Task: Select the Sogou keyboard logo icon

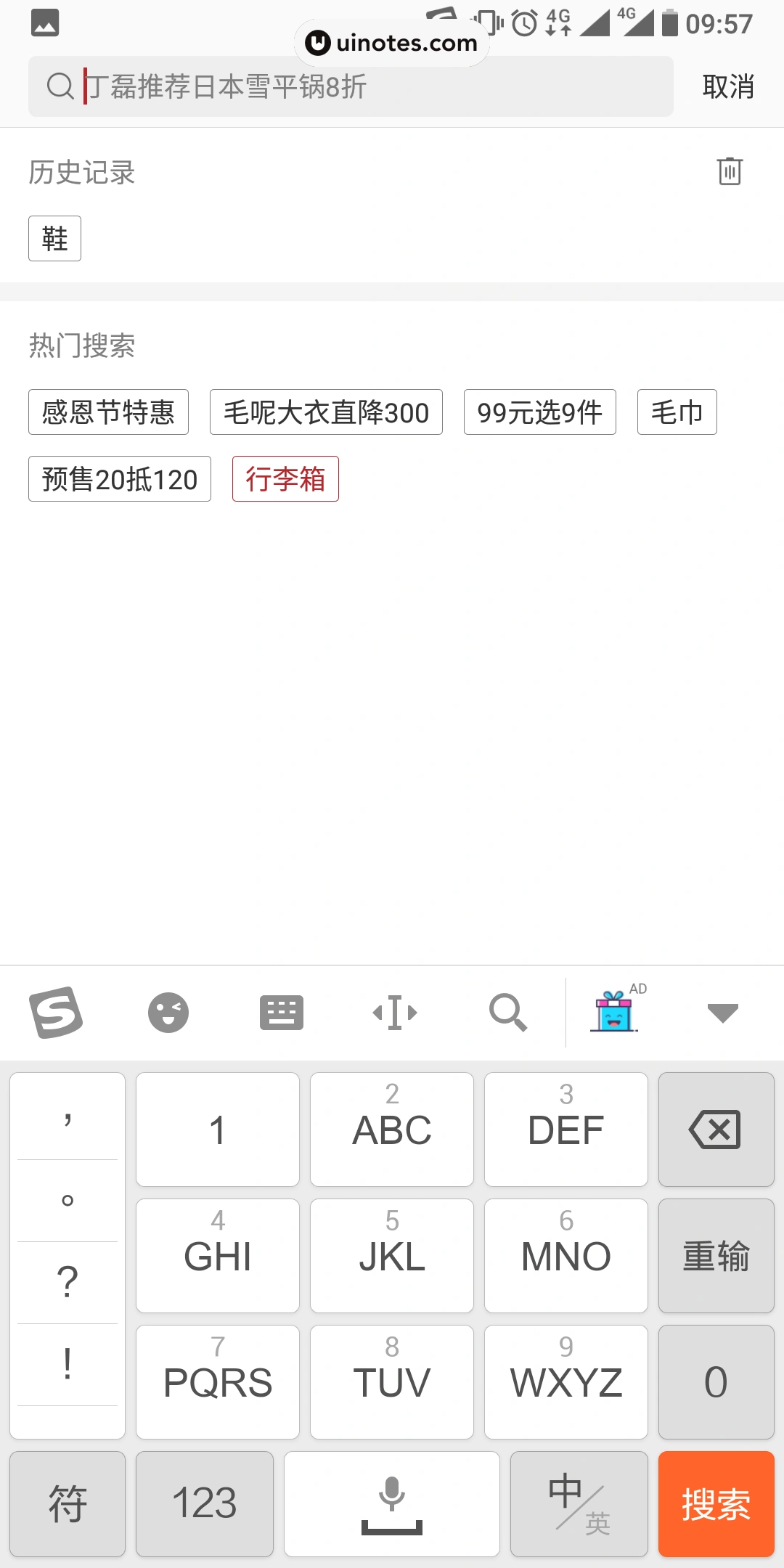Action: tap(57, 1012)
